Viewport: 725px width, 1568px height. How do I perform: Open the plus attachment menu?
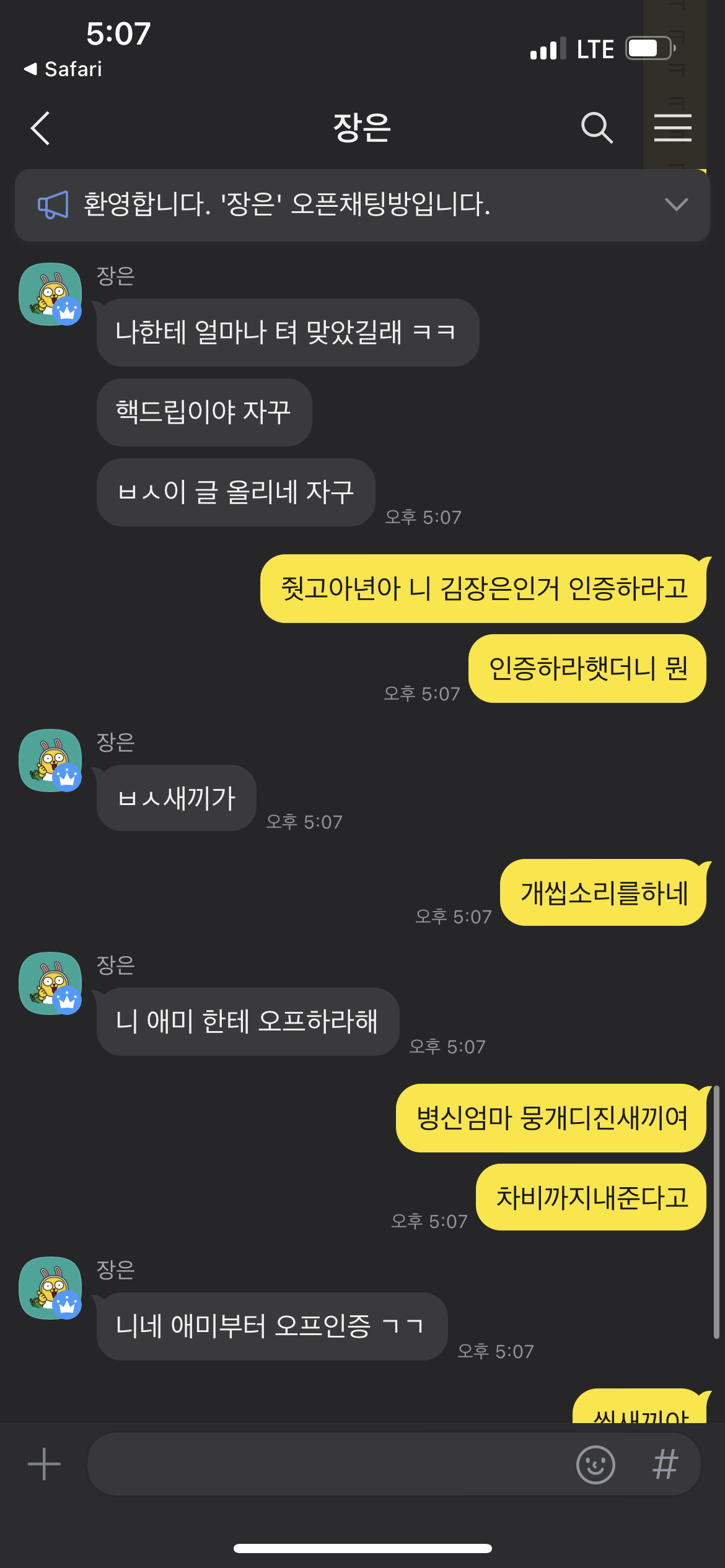pos(44,1464)
